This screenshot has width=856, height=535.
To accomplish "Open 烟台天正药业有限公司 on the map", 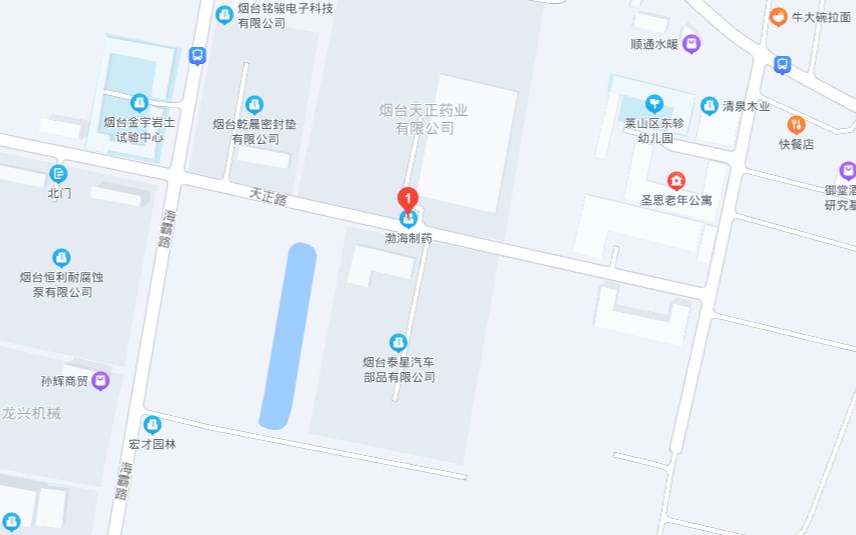I will (x=424, y=119).
